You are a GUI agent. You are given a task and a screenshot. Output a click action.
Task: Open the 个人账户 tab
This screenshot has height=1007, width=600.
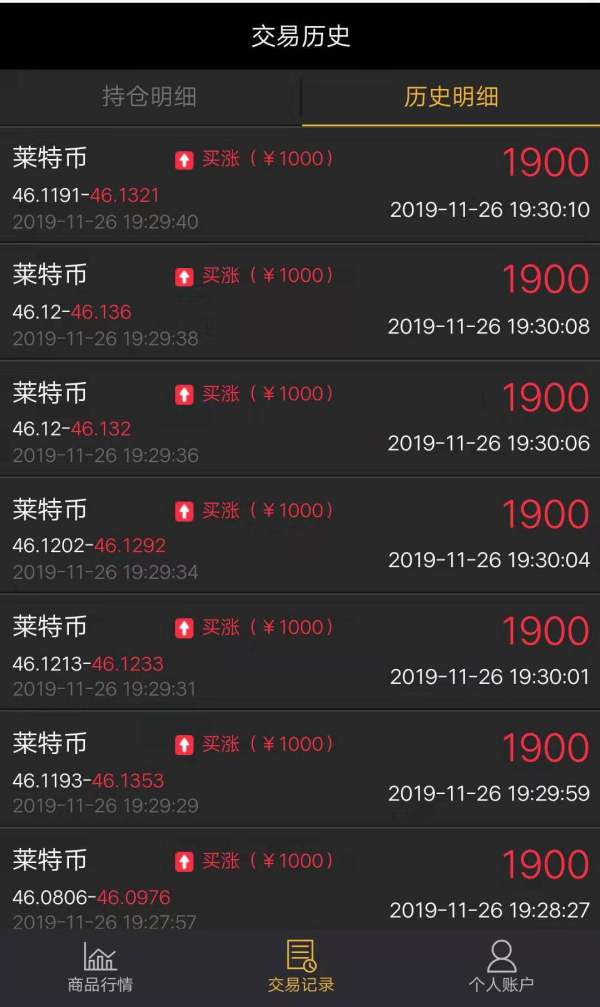[x=501, y=967]
